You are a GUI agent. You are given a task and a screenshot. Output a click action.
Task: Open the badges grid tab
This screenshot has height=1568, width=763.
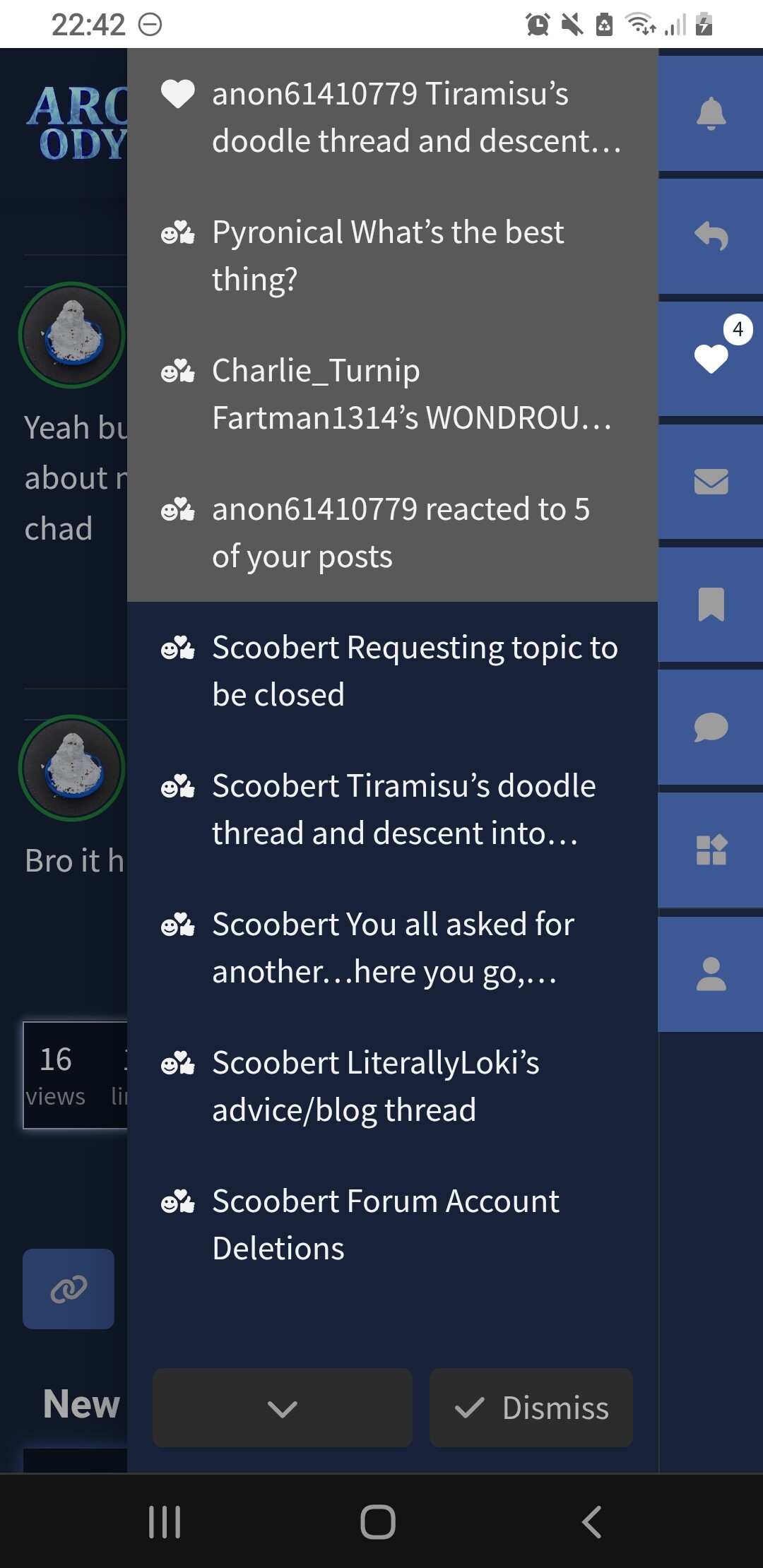[711, 850]
